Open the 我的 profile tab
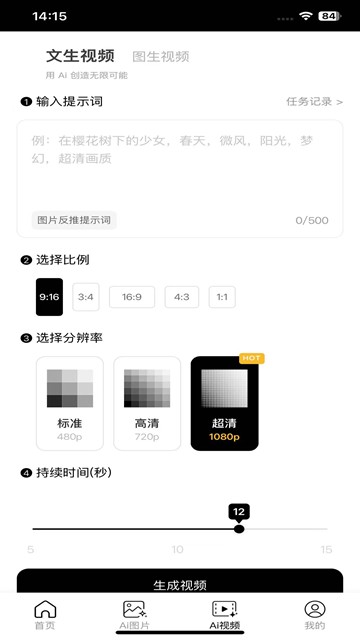Screen dimensions: 360x640 [315, 615]
